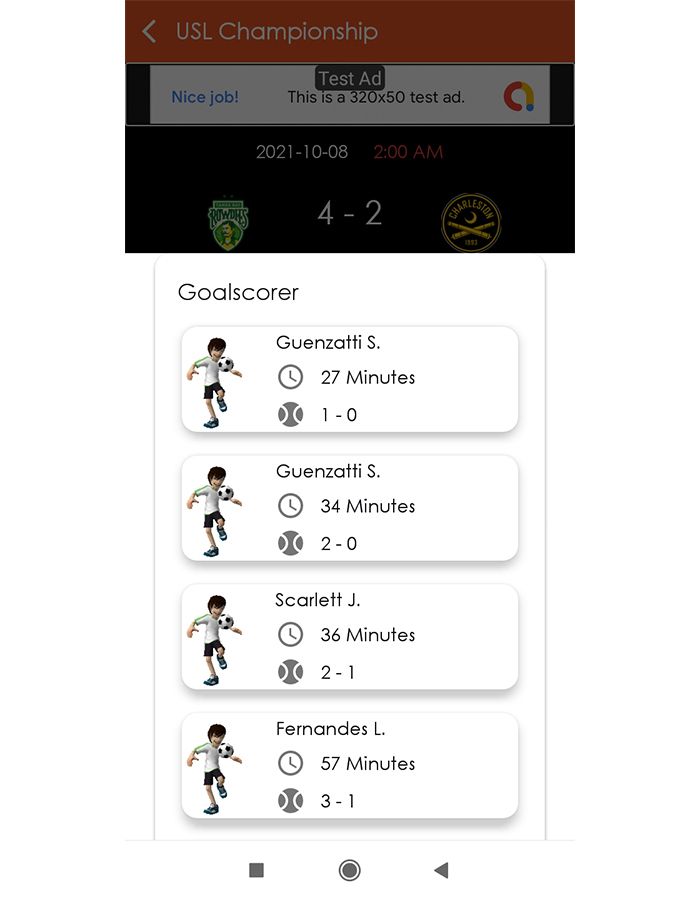
Task: Go back from USL Championship
Action: point(150,32)
